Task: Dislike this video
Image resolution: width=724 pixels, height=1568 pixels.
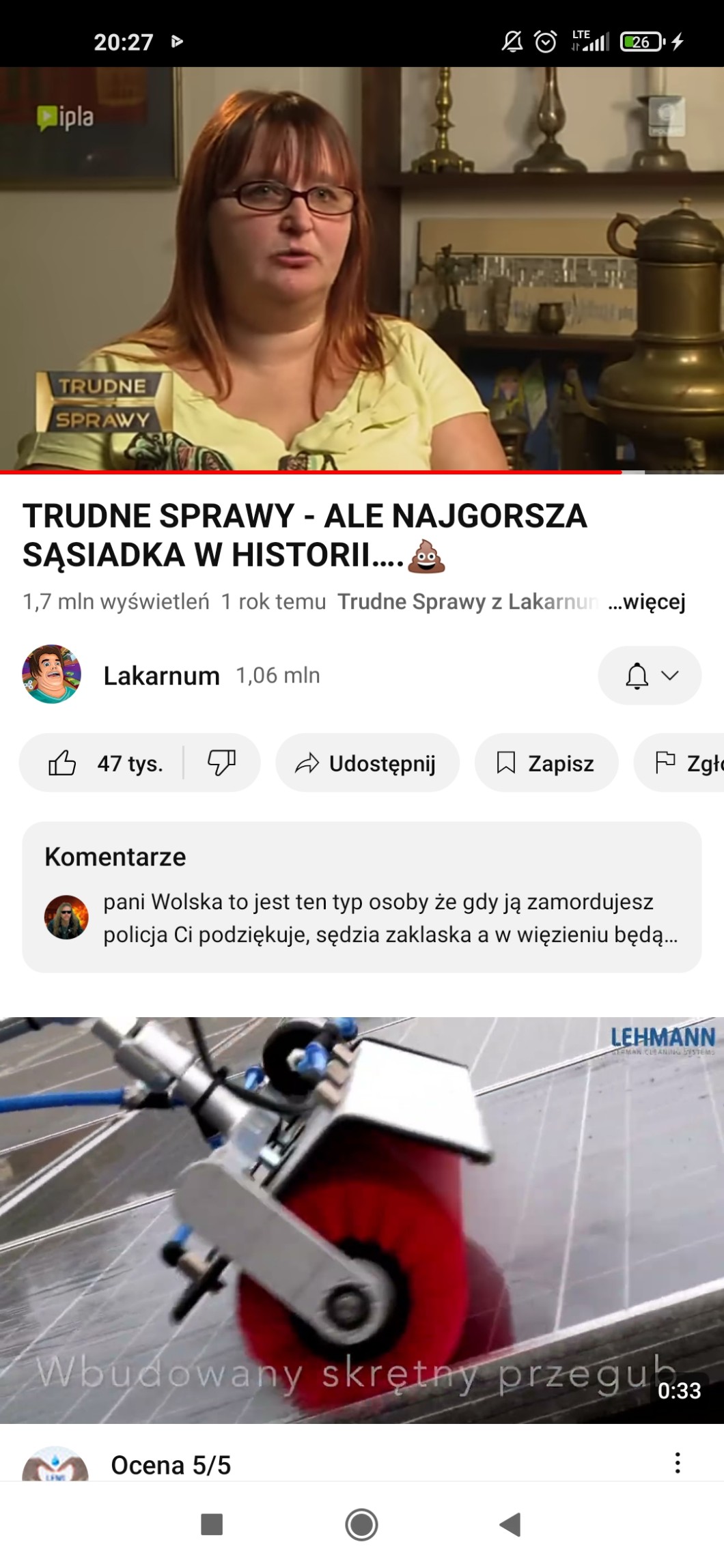Action: 221,763
